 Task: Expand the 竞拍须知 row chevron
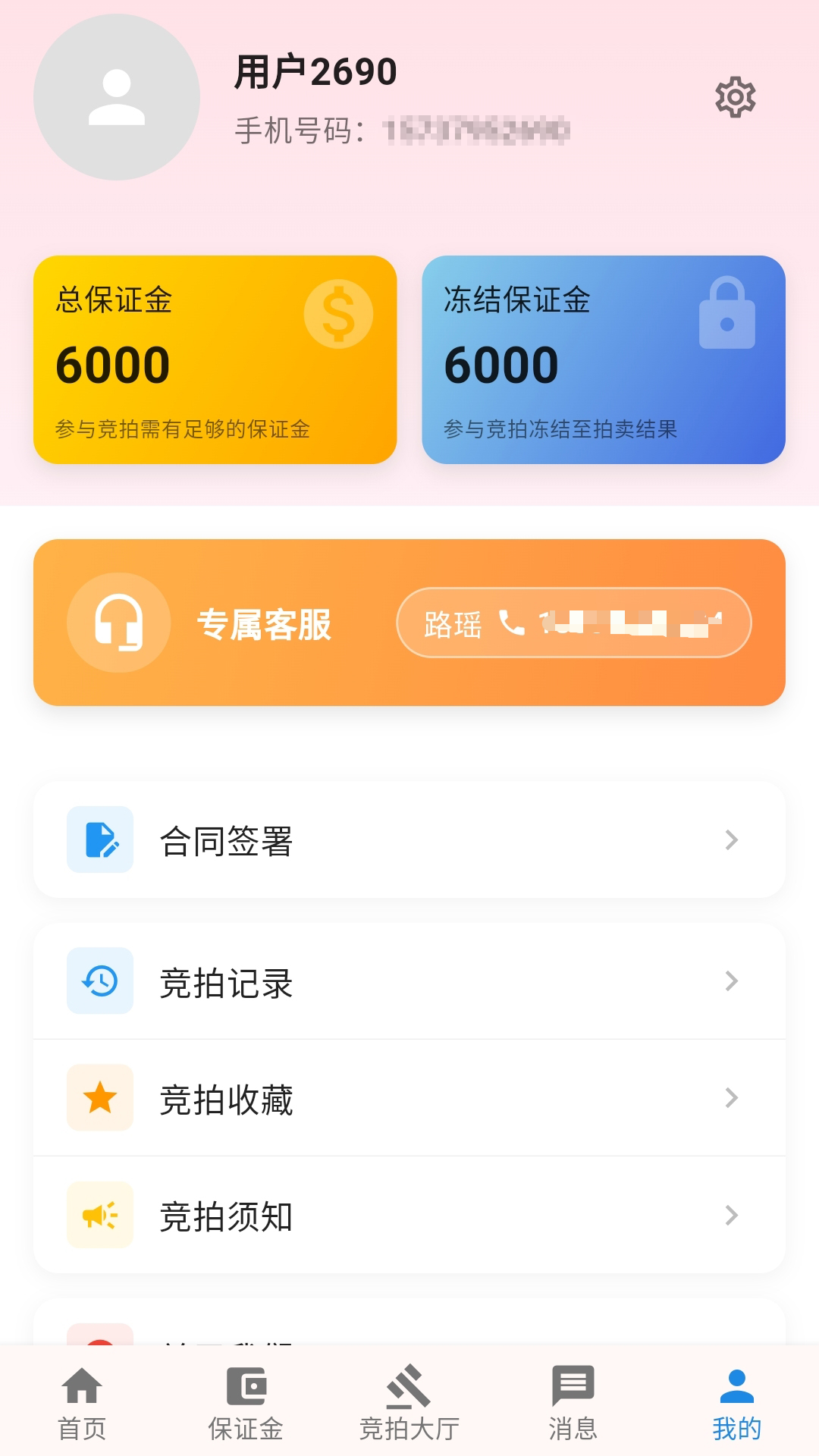pyautogui.click(x=730, y=1214)
